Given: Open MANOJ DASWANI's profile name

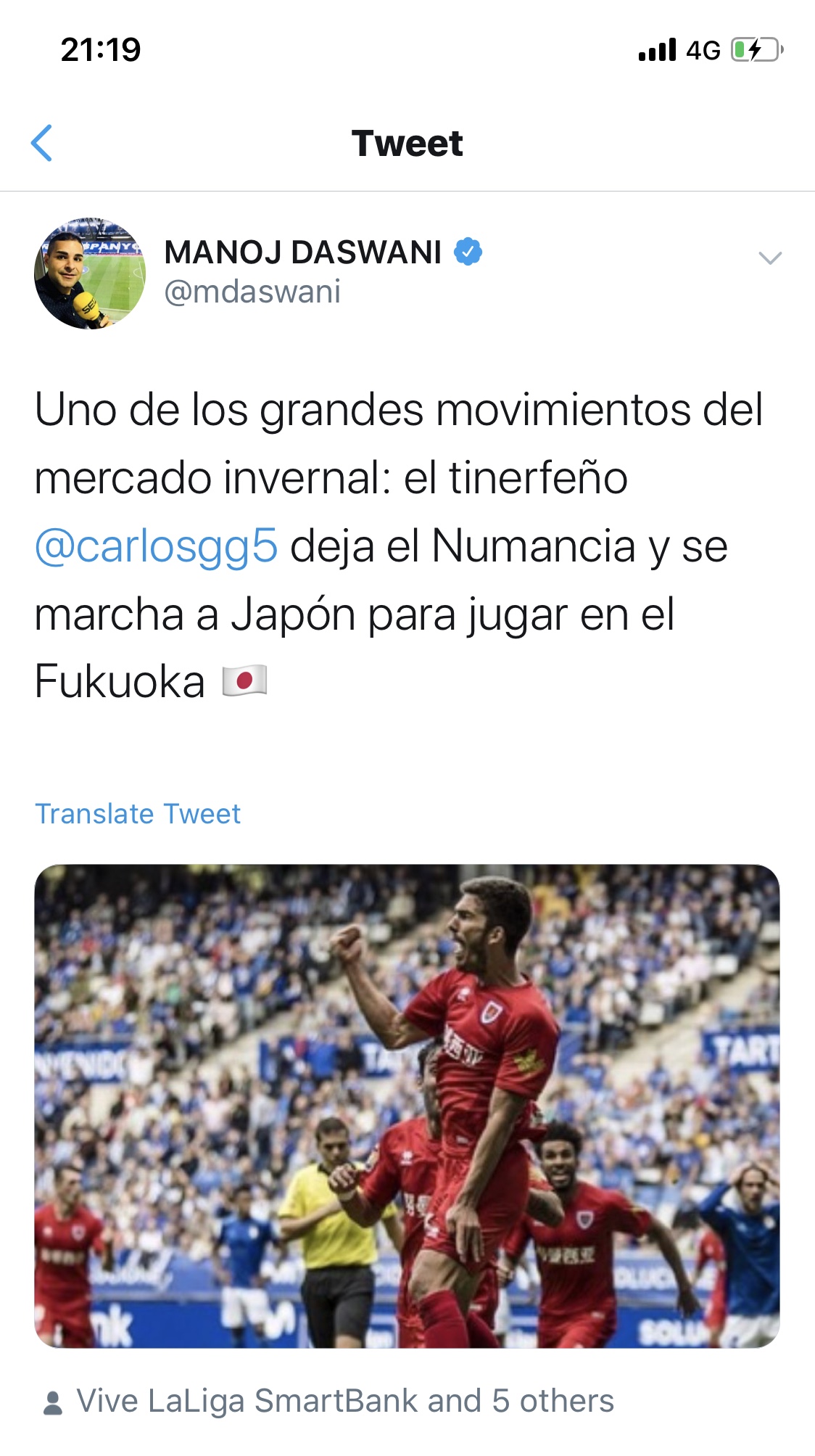Looking at the screenshot, I should (x=303, y=252).
